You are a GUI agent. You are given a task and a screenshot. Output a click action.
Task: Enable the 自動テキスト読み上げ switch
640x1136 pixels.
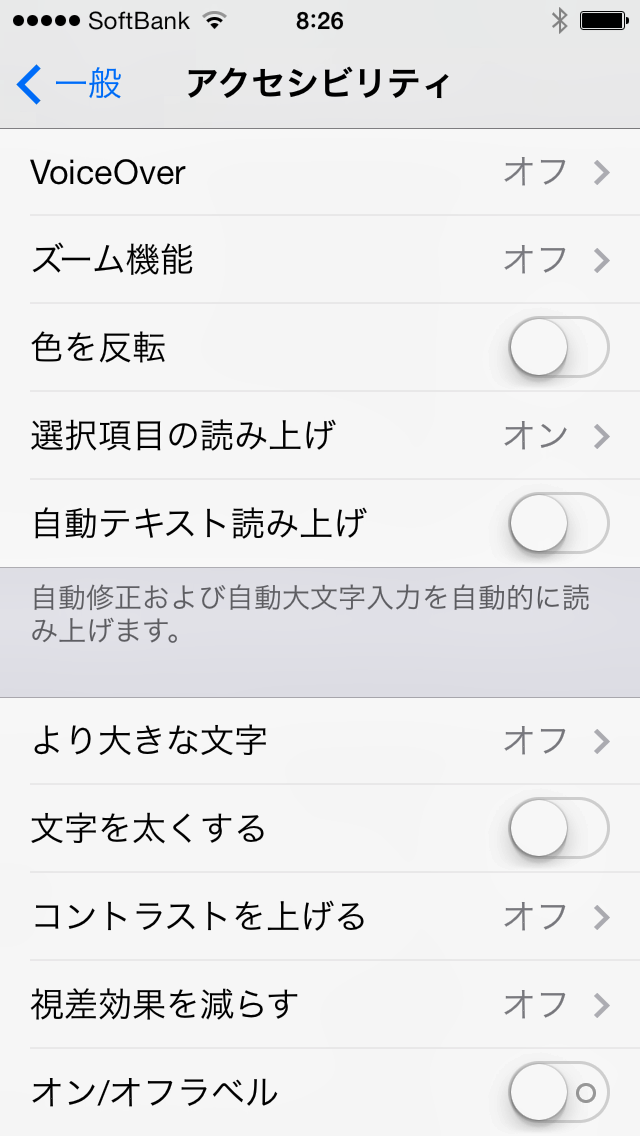(x=559, y=523)
